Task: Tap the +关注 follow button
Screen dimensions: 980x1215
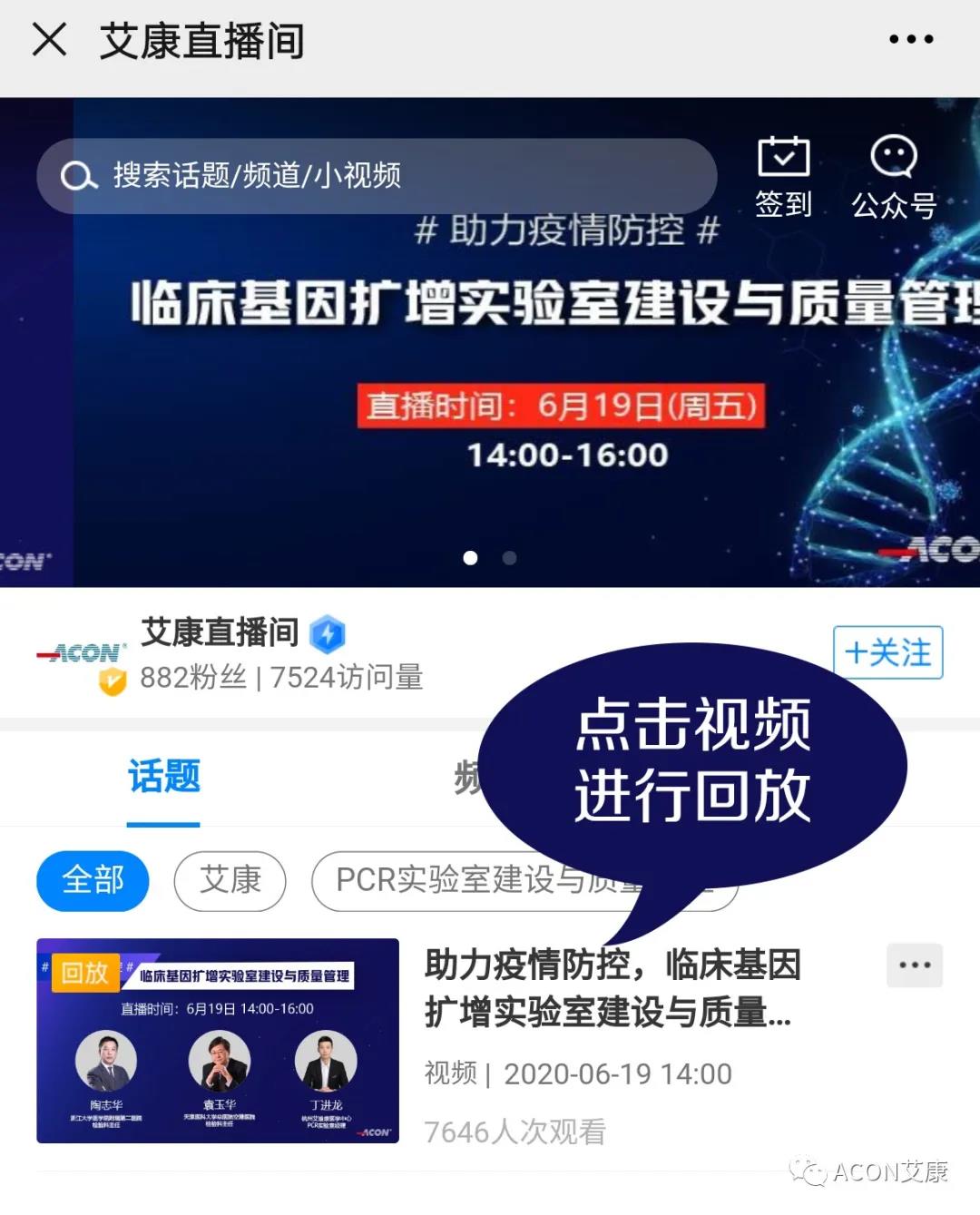Action: pos(888,652)
